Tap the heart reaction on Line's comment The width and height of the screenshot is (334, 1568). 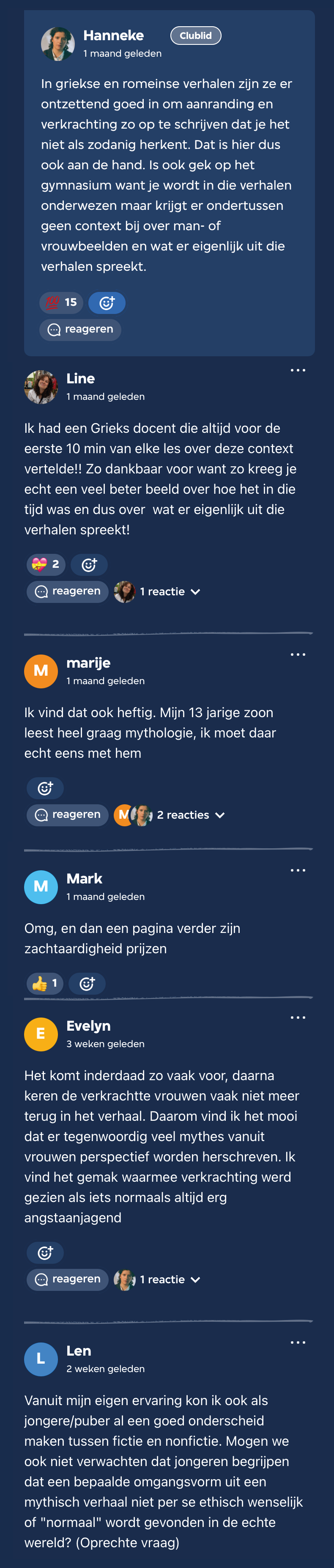[x=46, y=564]
